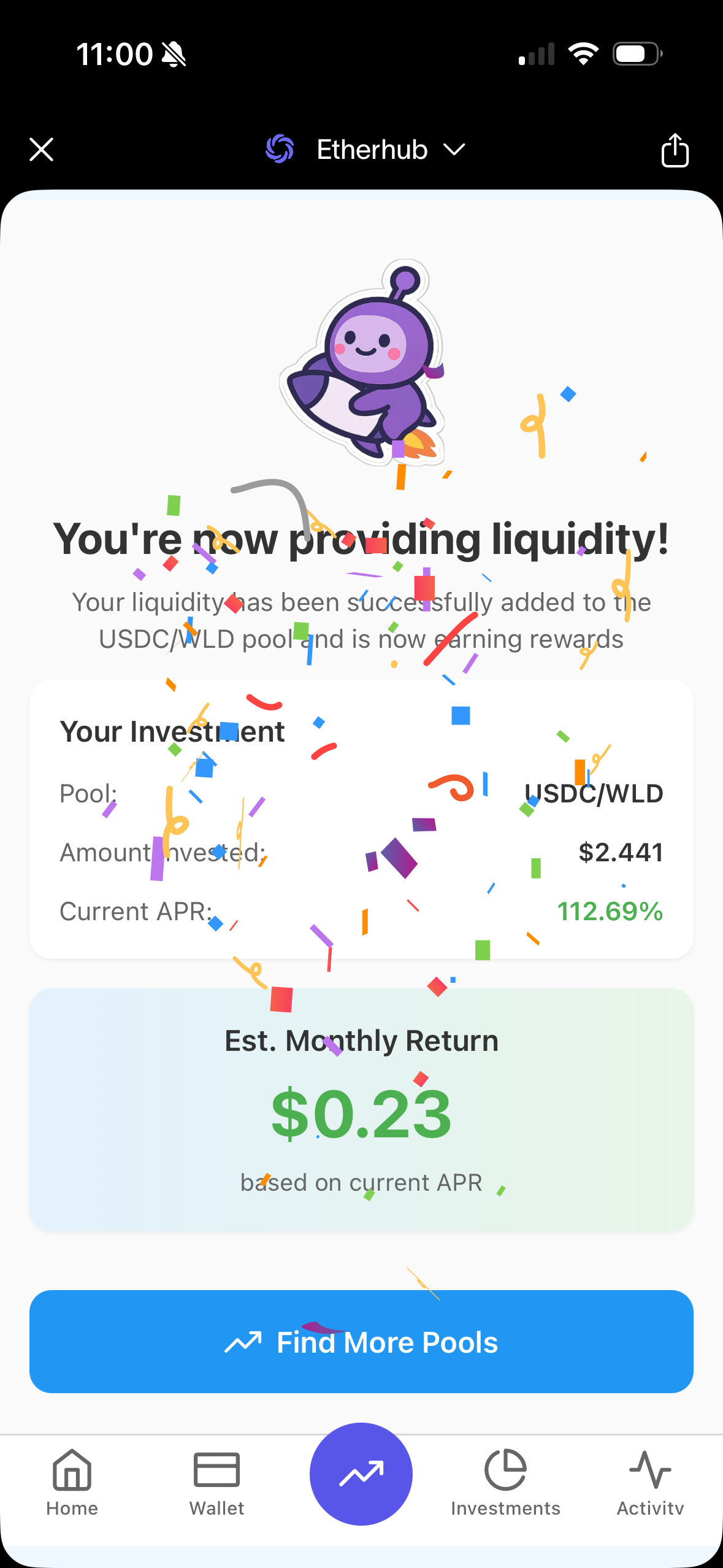Tap the battery indicator in status bar
The width and height of the screenshot is (723, 1568).
click(636, 53)
